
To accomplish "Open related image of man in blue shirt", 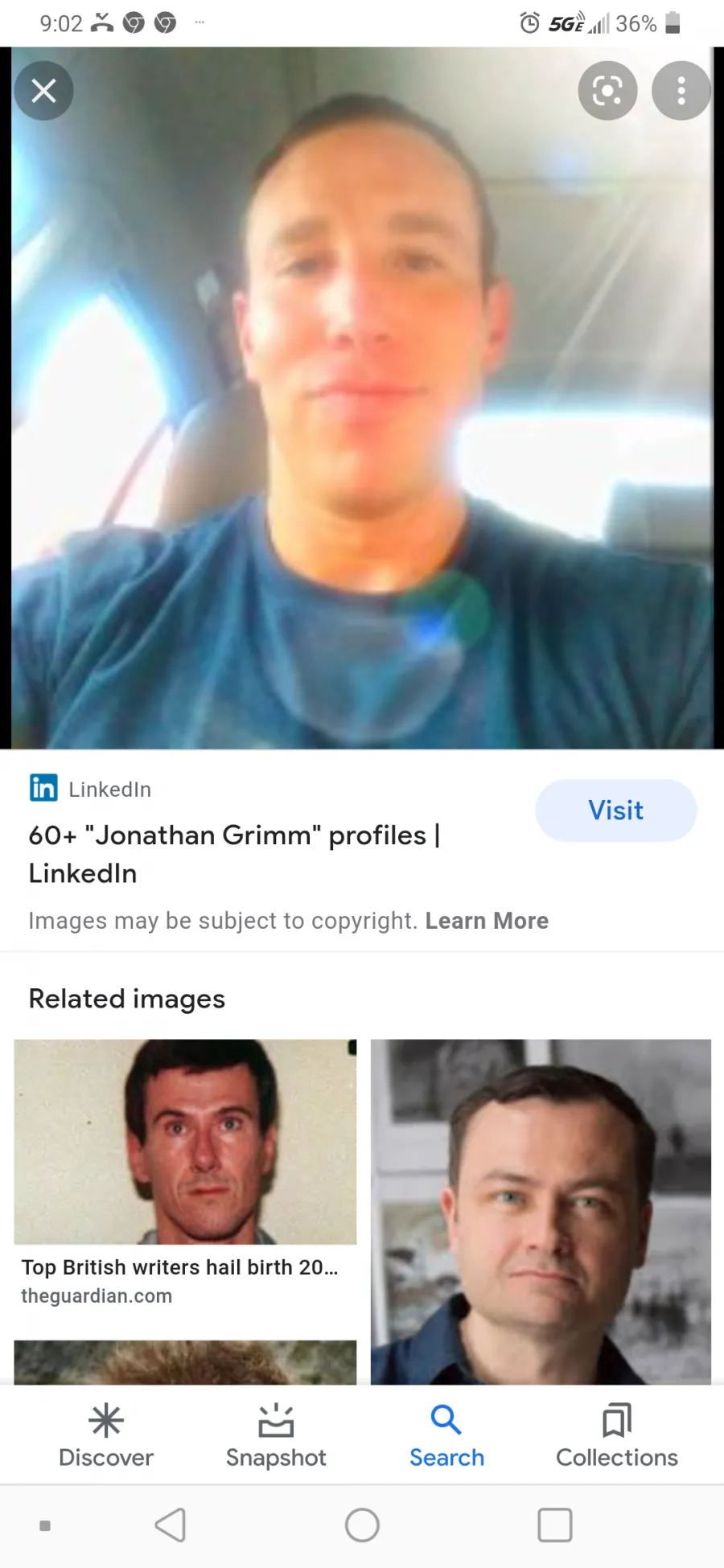I will click(x=541, y=1212).
